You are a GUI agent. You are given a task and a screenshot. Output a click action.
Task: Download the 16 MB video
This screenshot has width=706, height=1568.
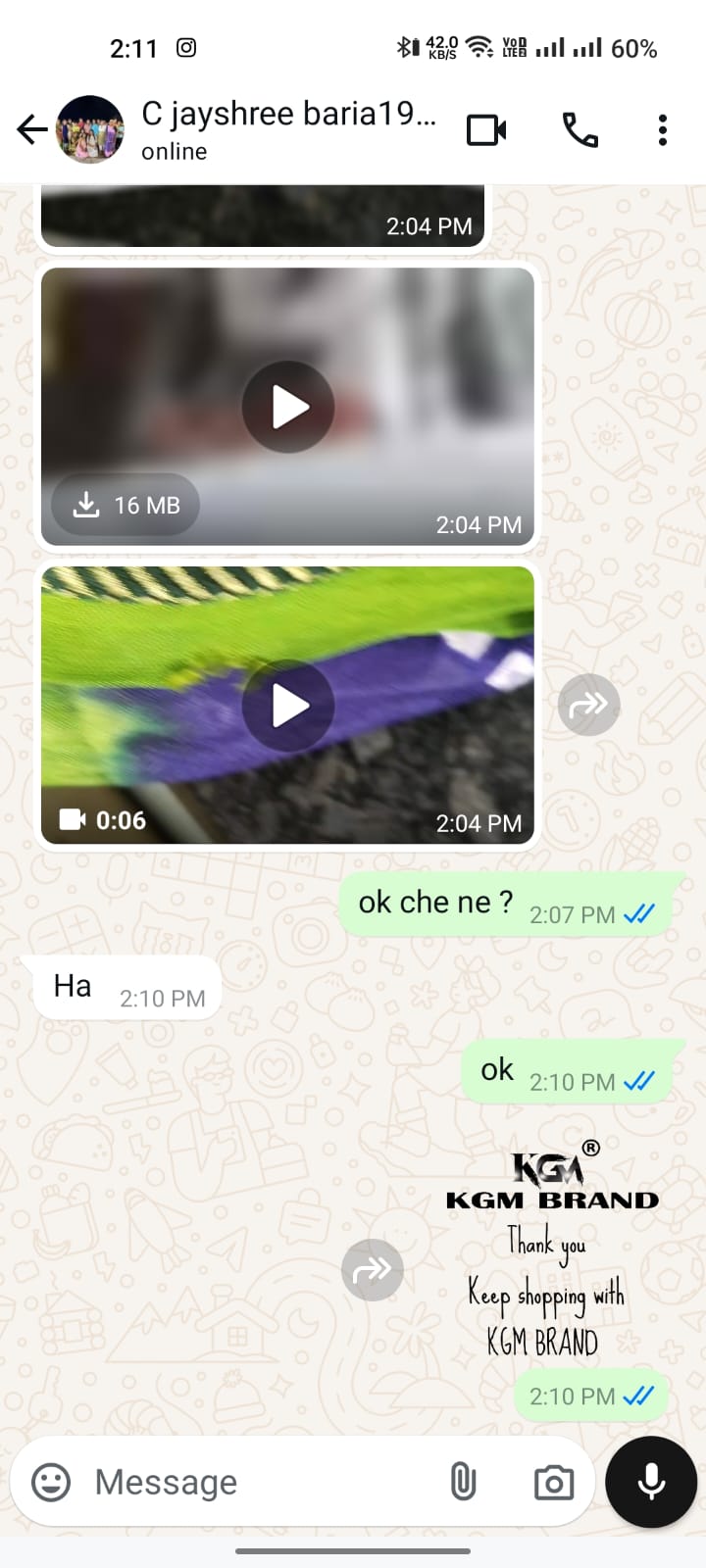tap(126, 505)
